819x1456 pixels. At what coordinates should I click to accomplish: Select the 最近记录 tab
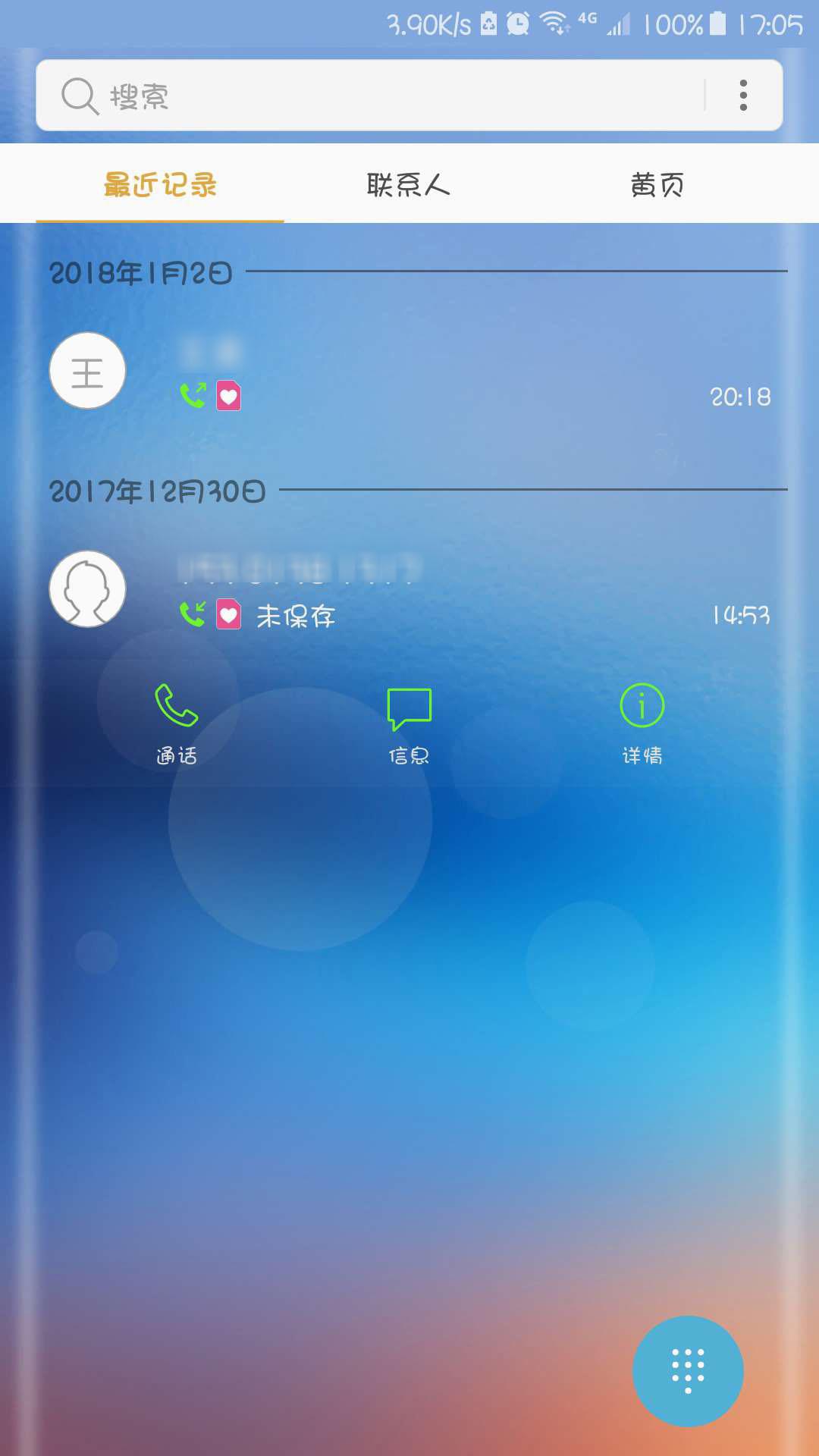[160, 184]
